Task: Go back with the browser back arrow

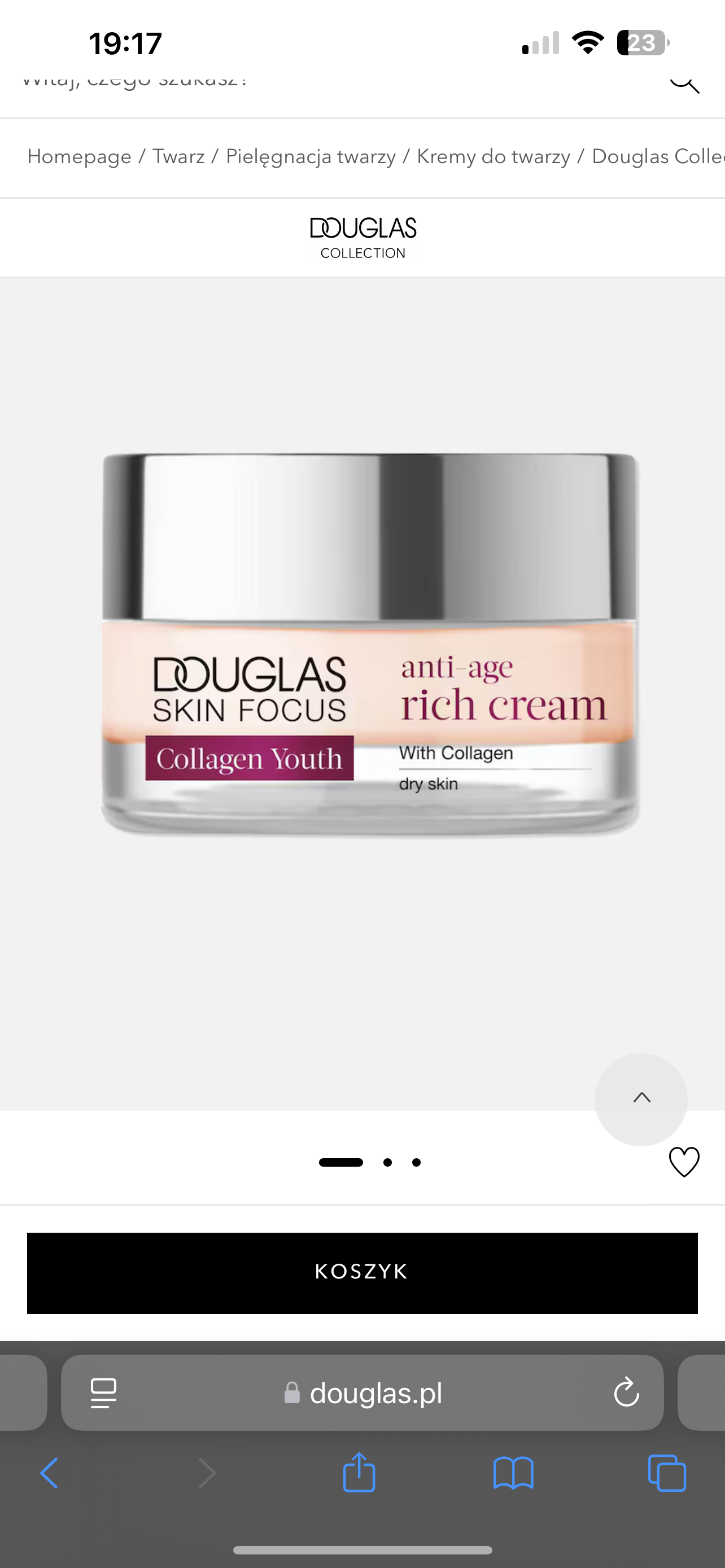Action: (49, 1474)
